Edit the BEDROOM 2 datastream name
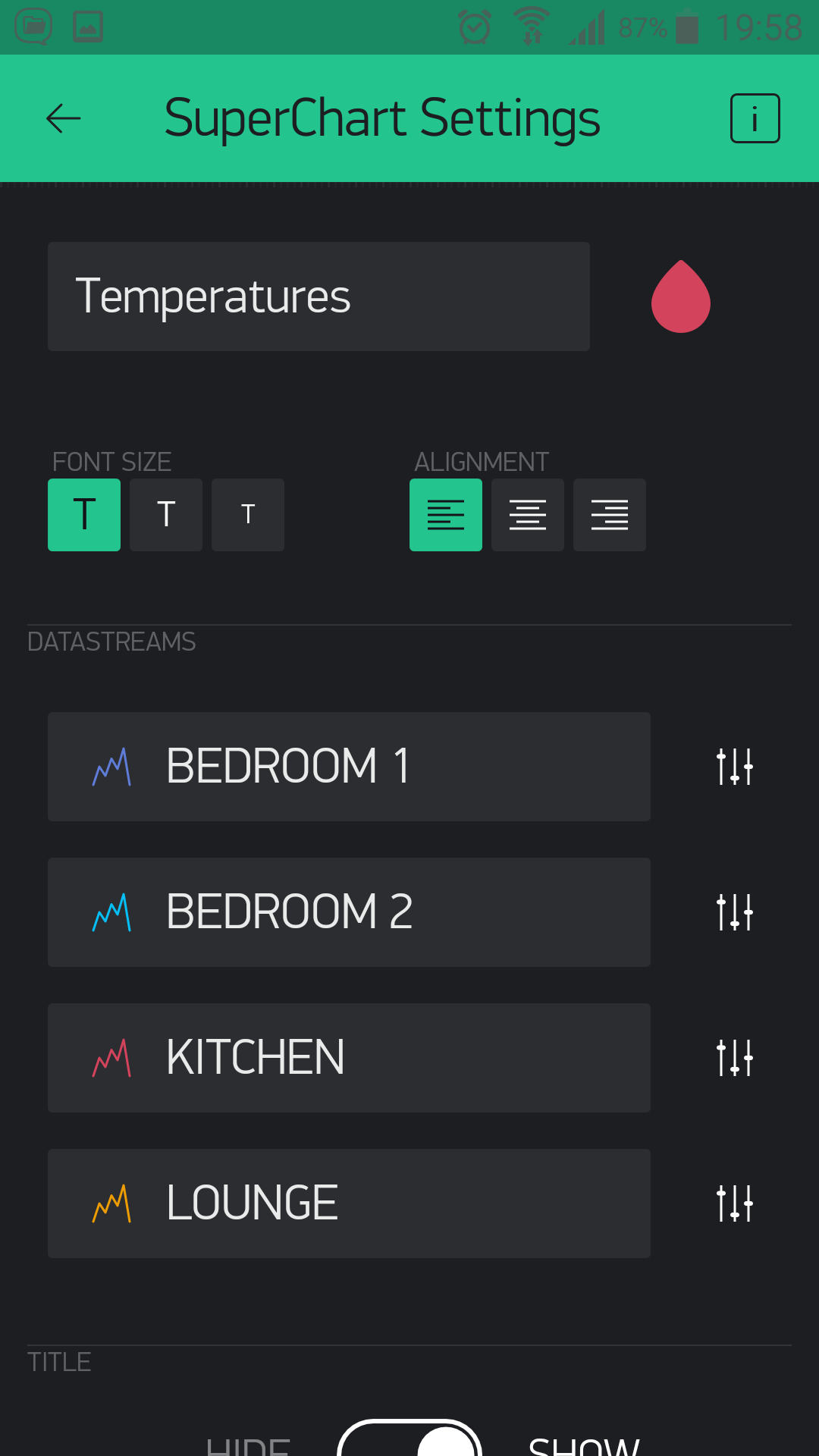 [349, 912]
